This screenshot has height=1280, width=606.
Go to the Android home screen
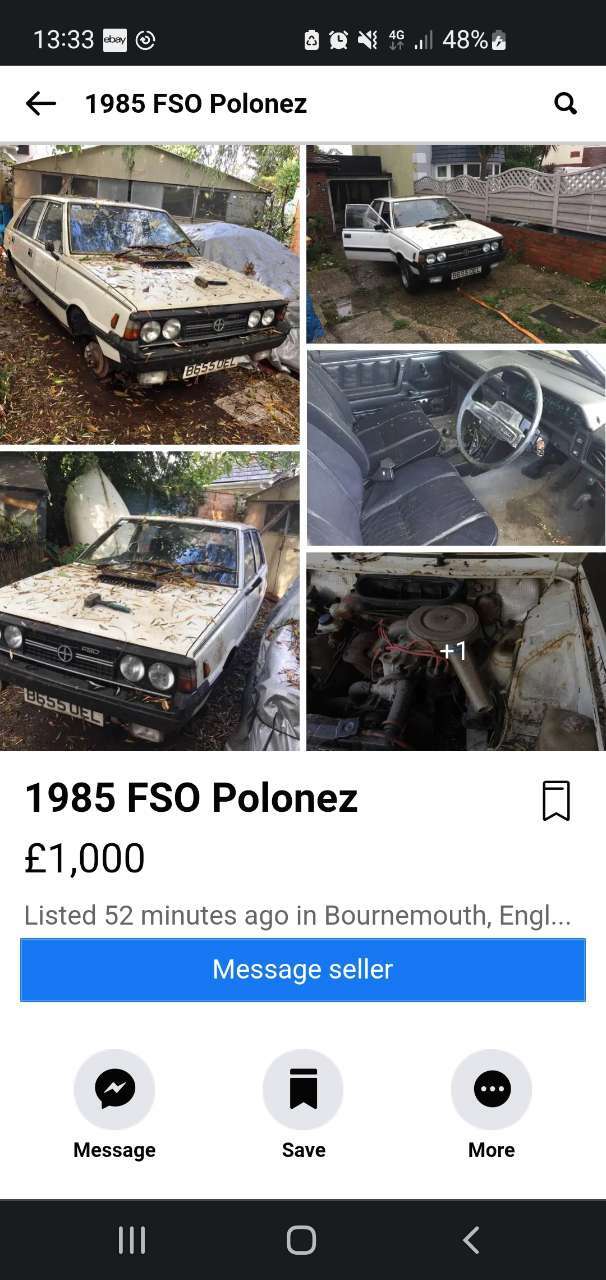[x=302, y=1240]
